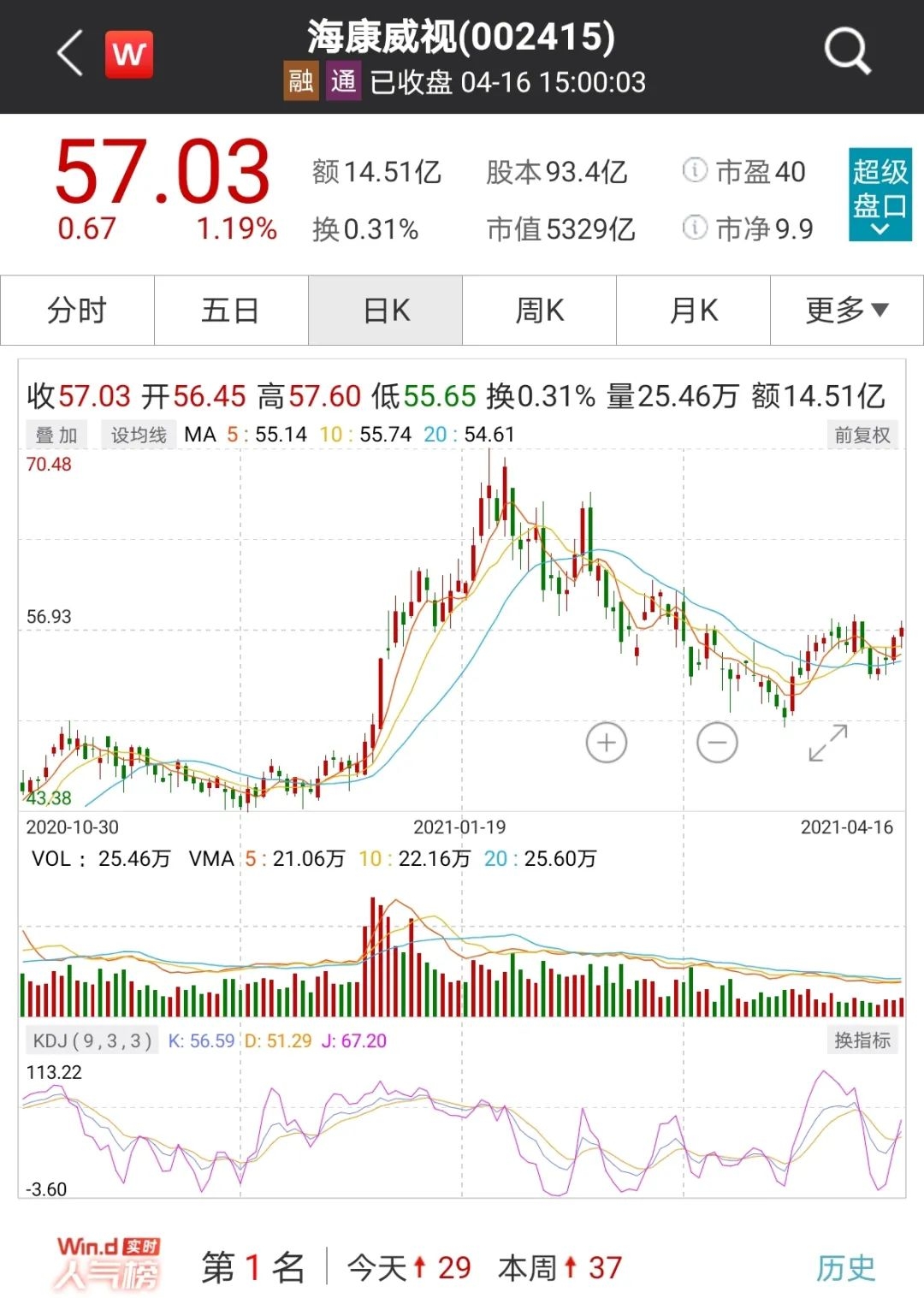Zoom out the K-line chart

point(717,743)
